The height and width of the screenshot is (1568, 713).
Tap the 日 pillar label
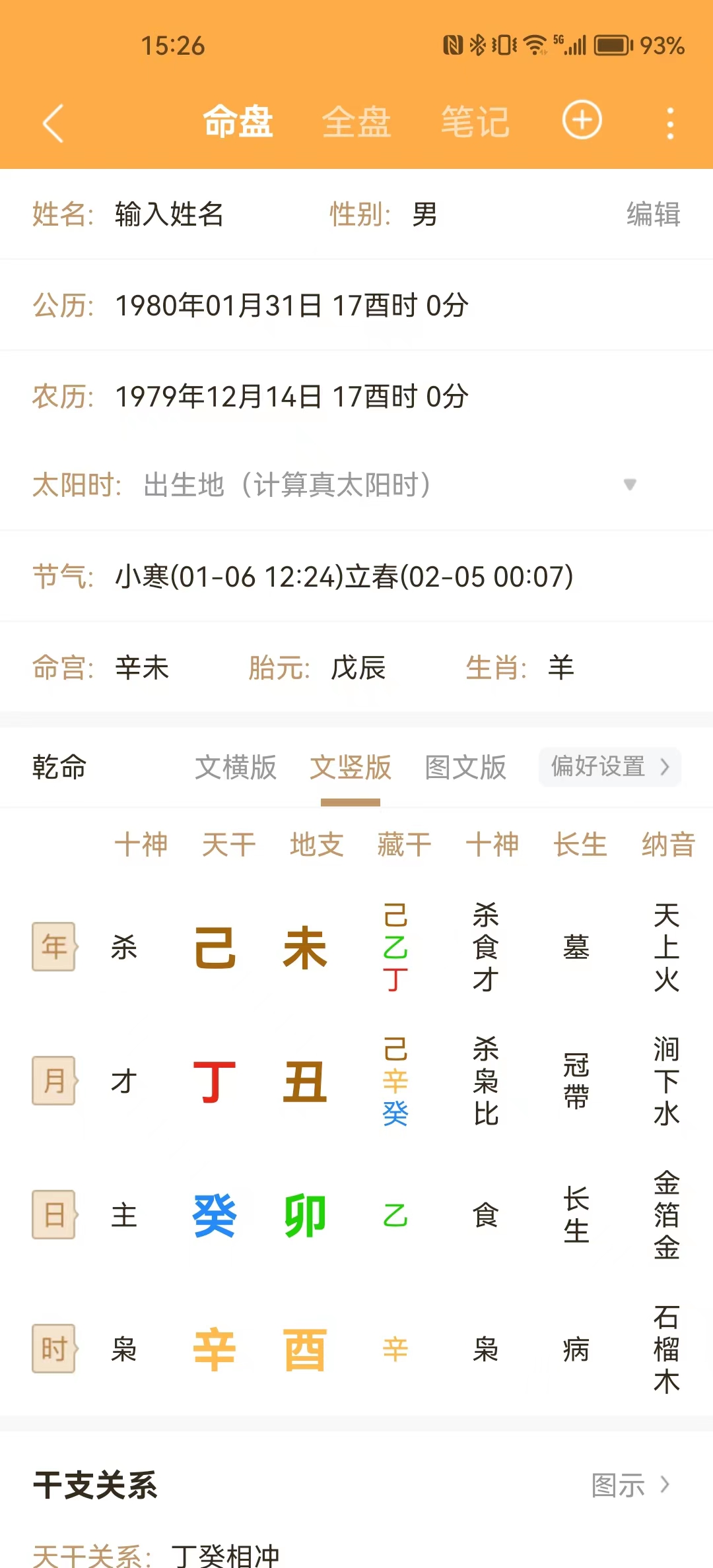point(54,1215)
